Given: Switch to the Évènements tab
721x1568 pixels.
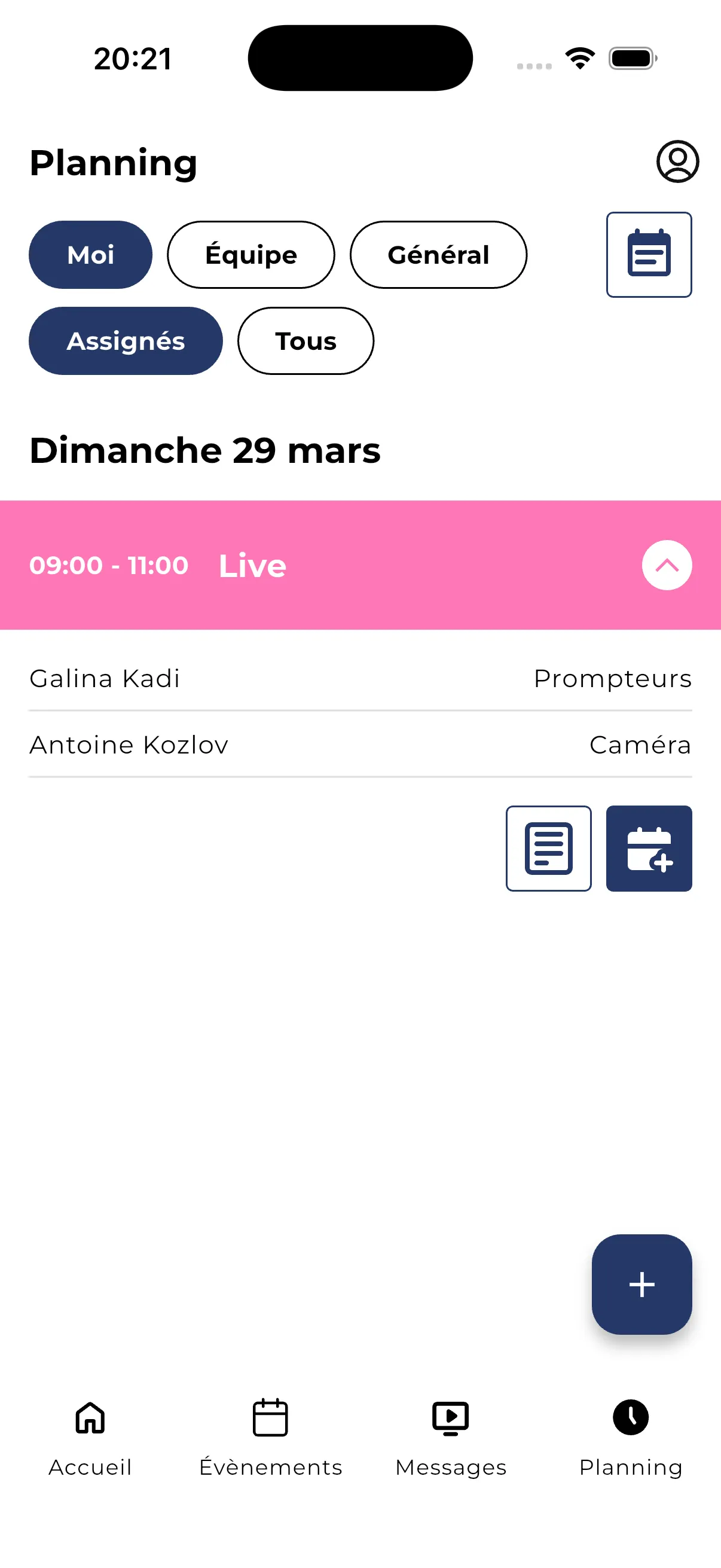Looking at the screenshot, I should (x=270, y=1438).
